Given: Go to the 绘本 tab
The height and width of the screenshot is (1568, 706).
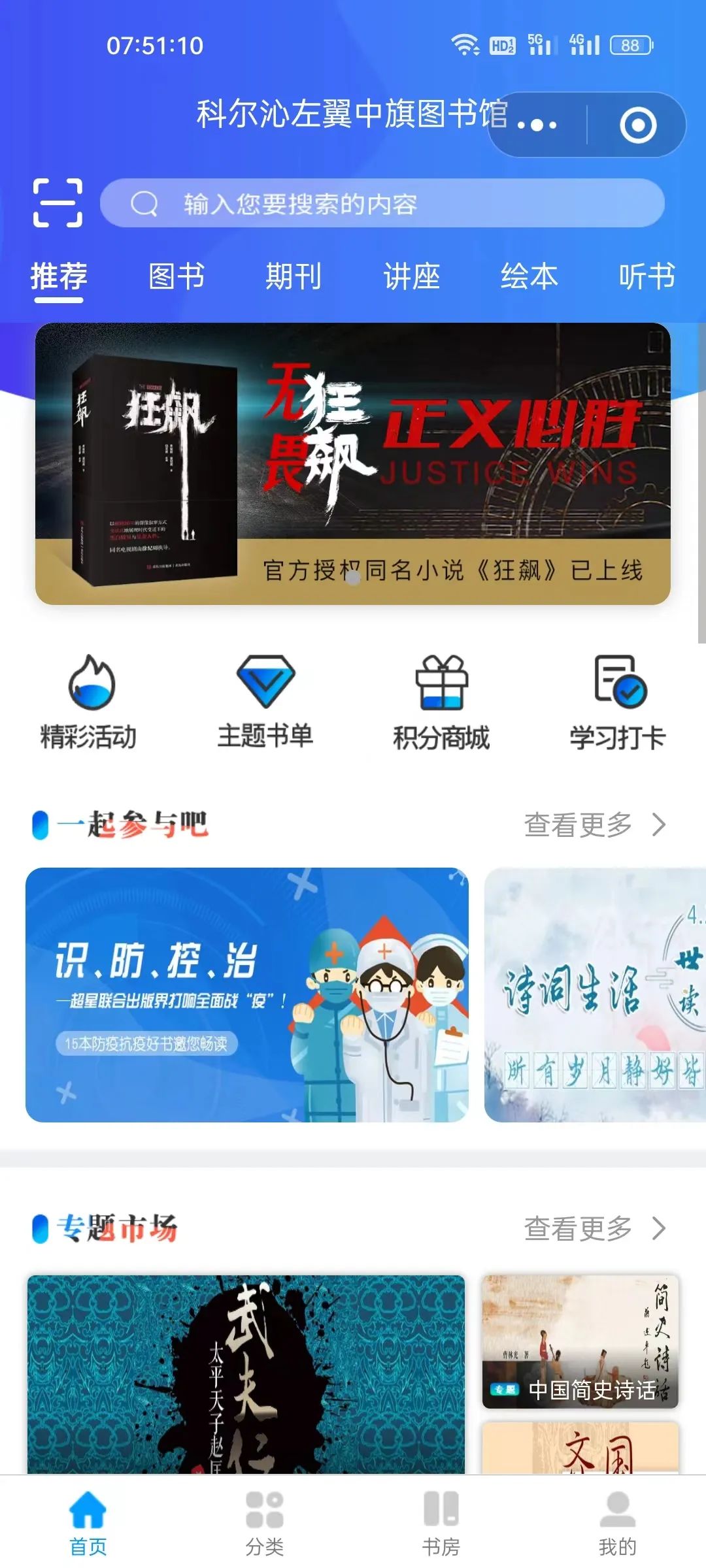Looking at the screenshot, I should click(529, 276).
